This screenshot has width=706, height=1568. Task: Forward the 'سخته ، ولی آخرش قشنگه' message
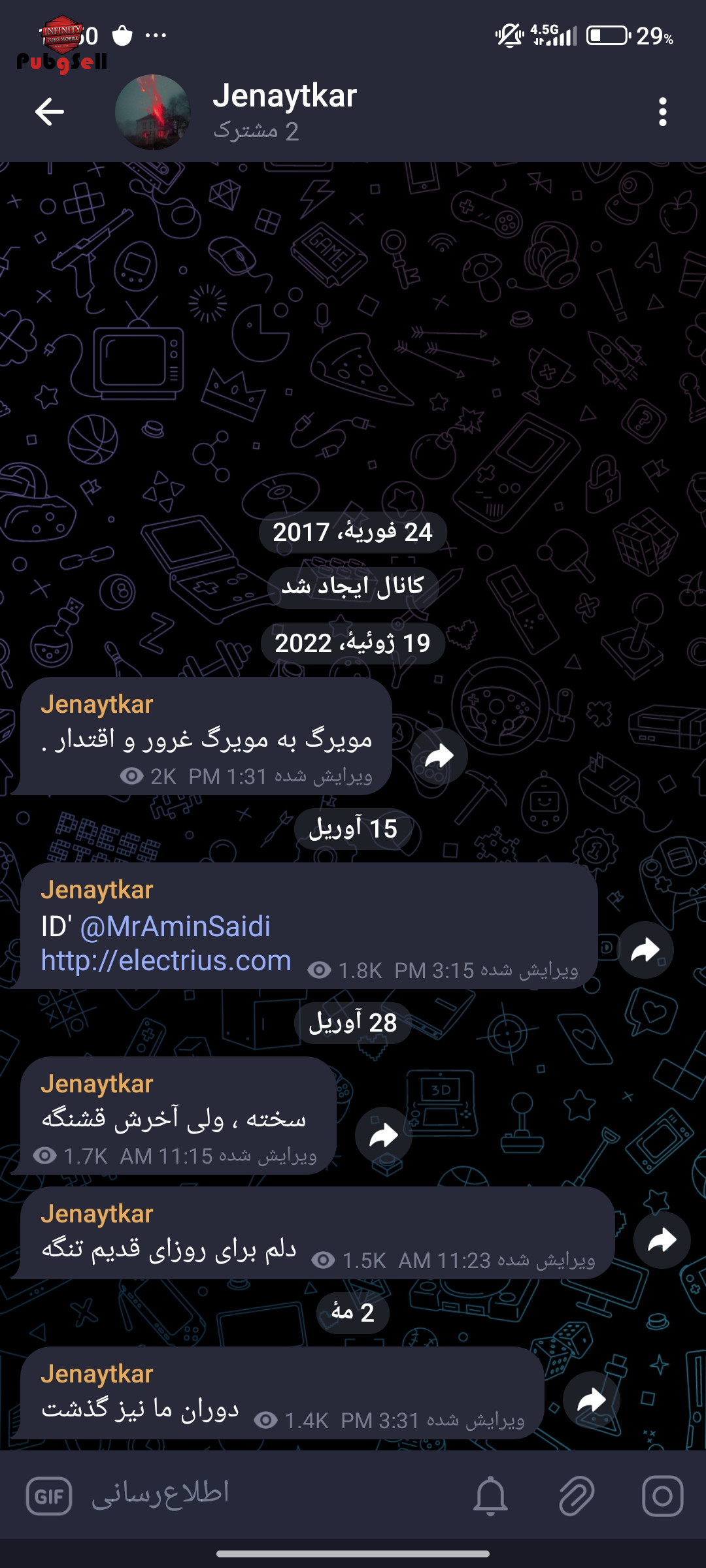384,1136
